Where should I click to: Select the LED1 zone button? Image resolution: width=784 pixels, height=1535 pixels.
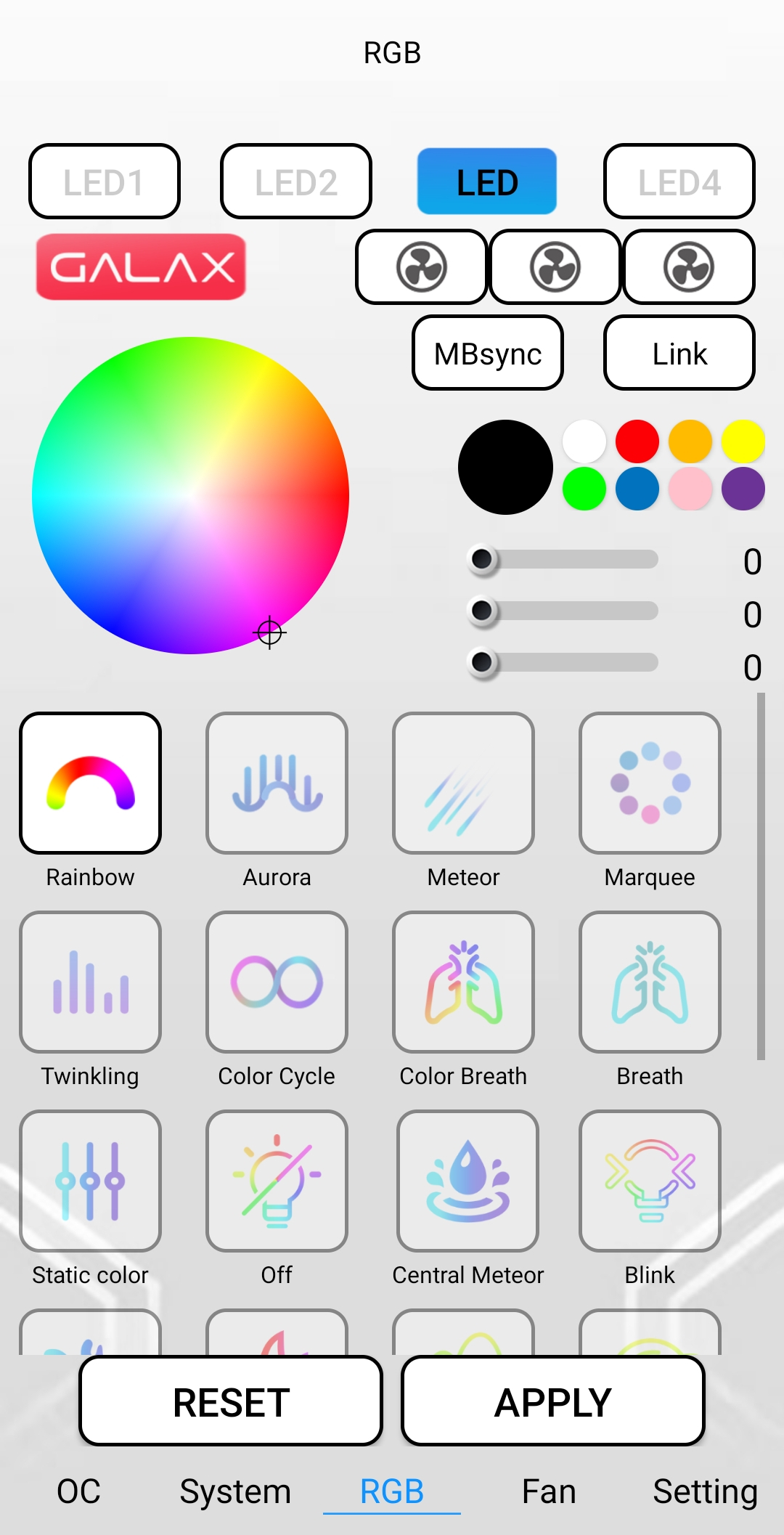(x=105, y=182)
